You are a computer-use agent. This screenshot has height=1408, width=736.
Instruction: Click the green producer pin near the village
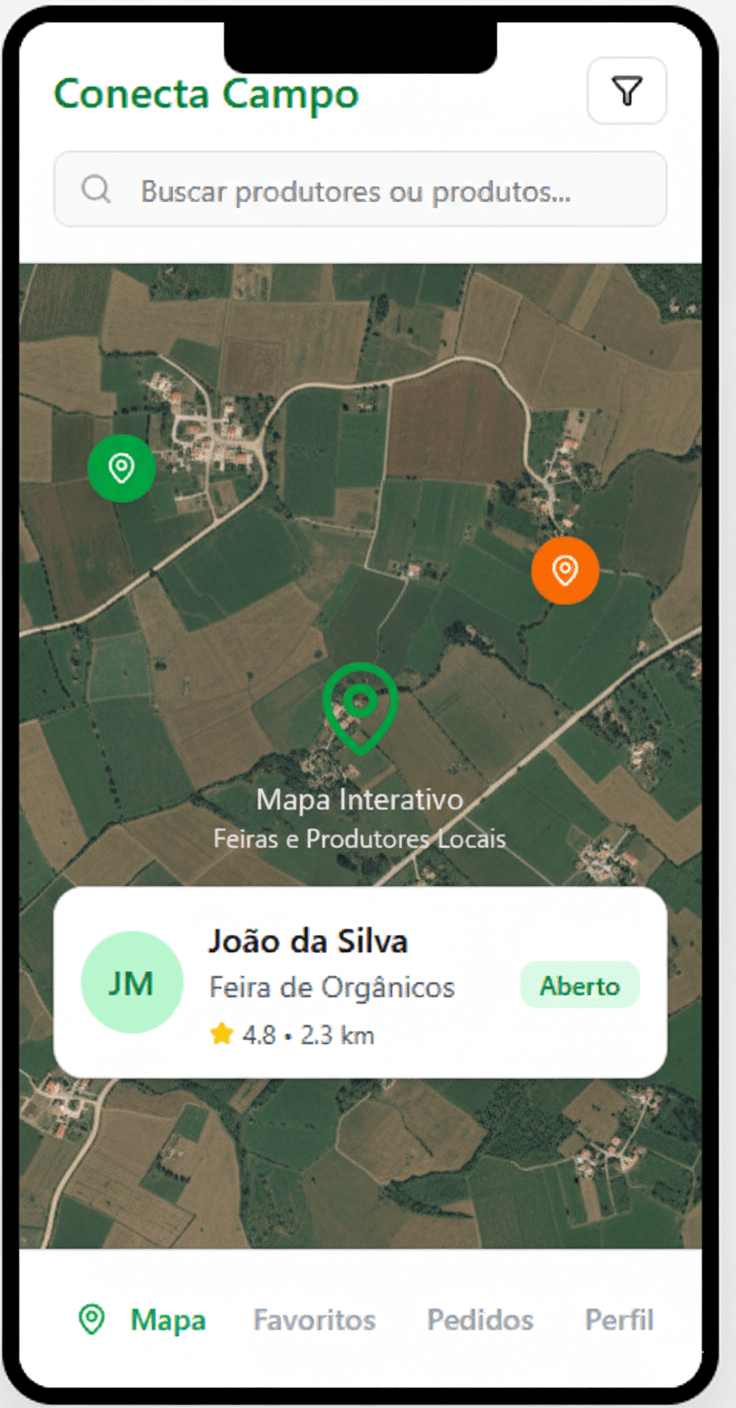click(x=122, y=467)
